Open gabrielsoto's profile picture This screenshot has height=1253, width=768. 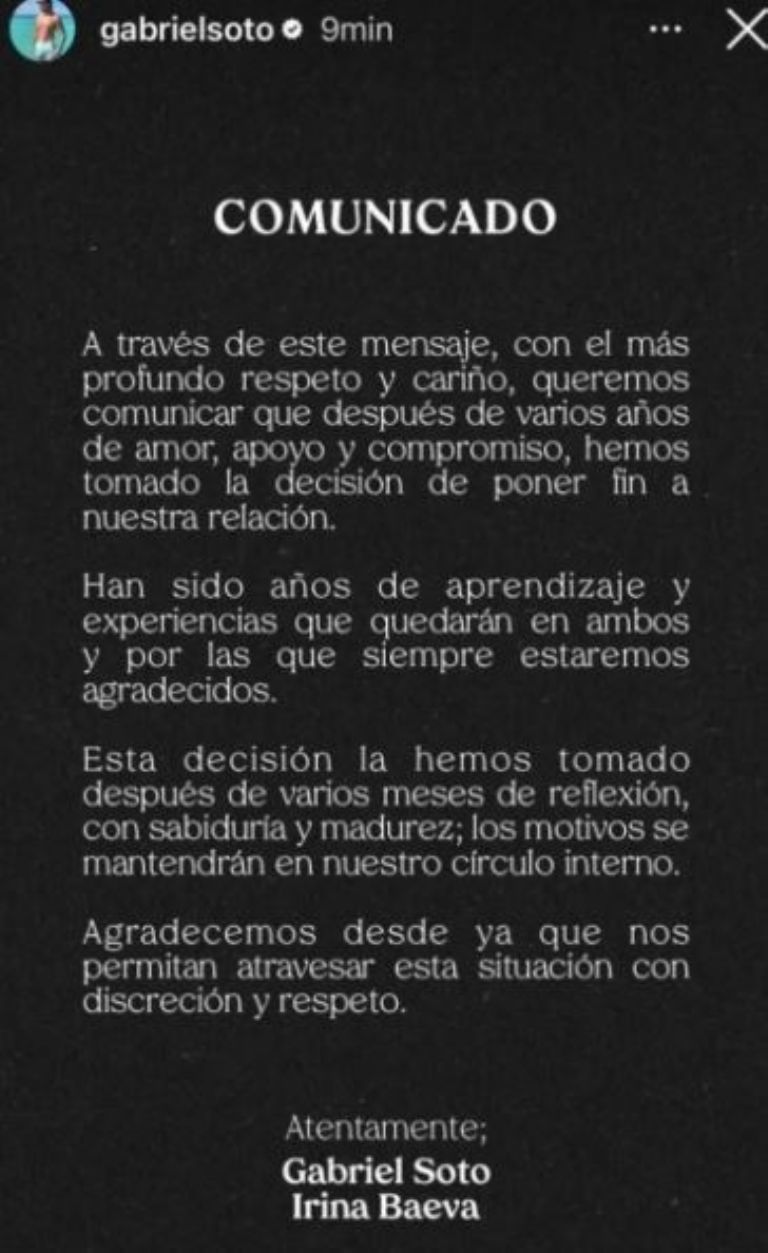click(42, 29)
